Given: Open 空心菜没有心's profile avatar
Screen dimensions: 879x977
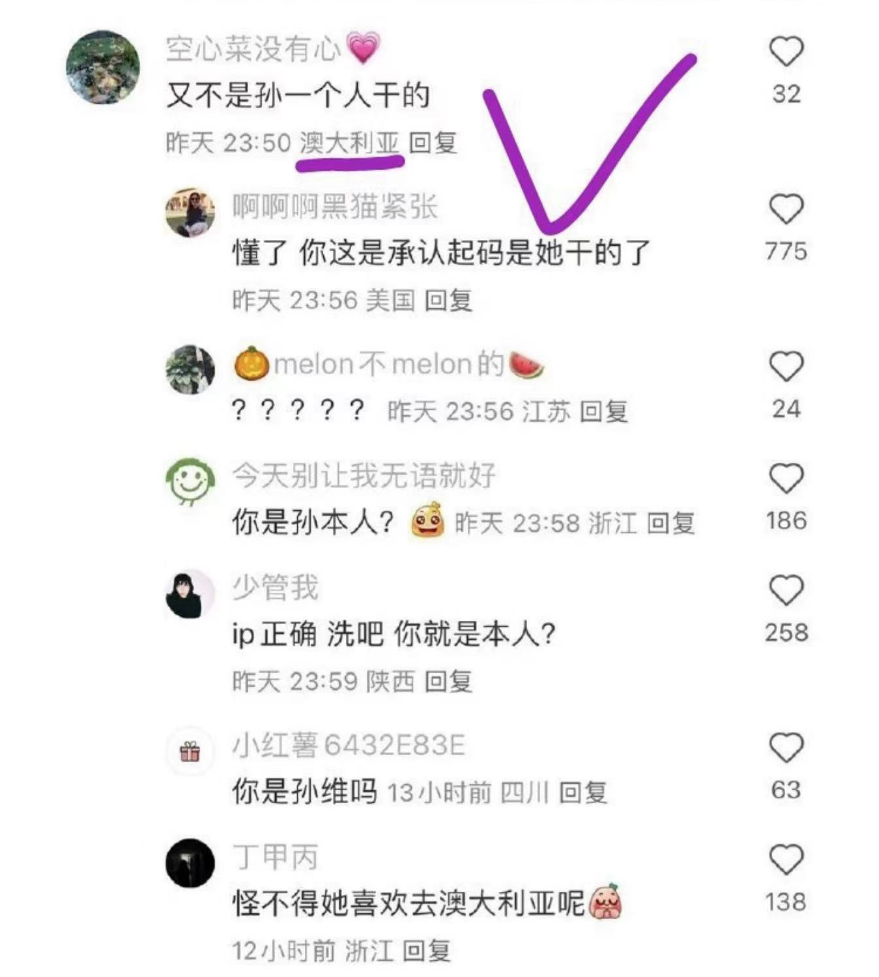Looking at the screenshot, I should (x=103, y=67).
